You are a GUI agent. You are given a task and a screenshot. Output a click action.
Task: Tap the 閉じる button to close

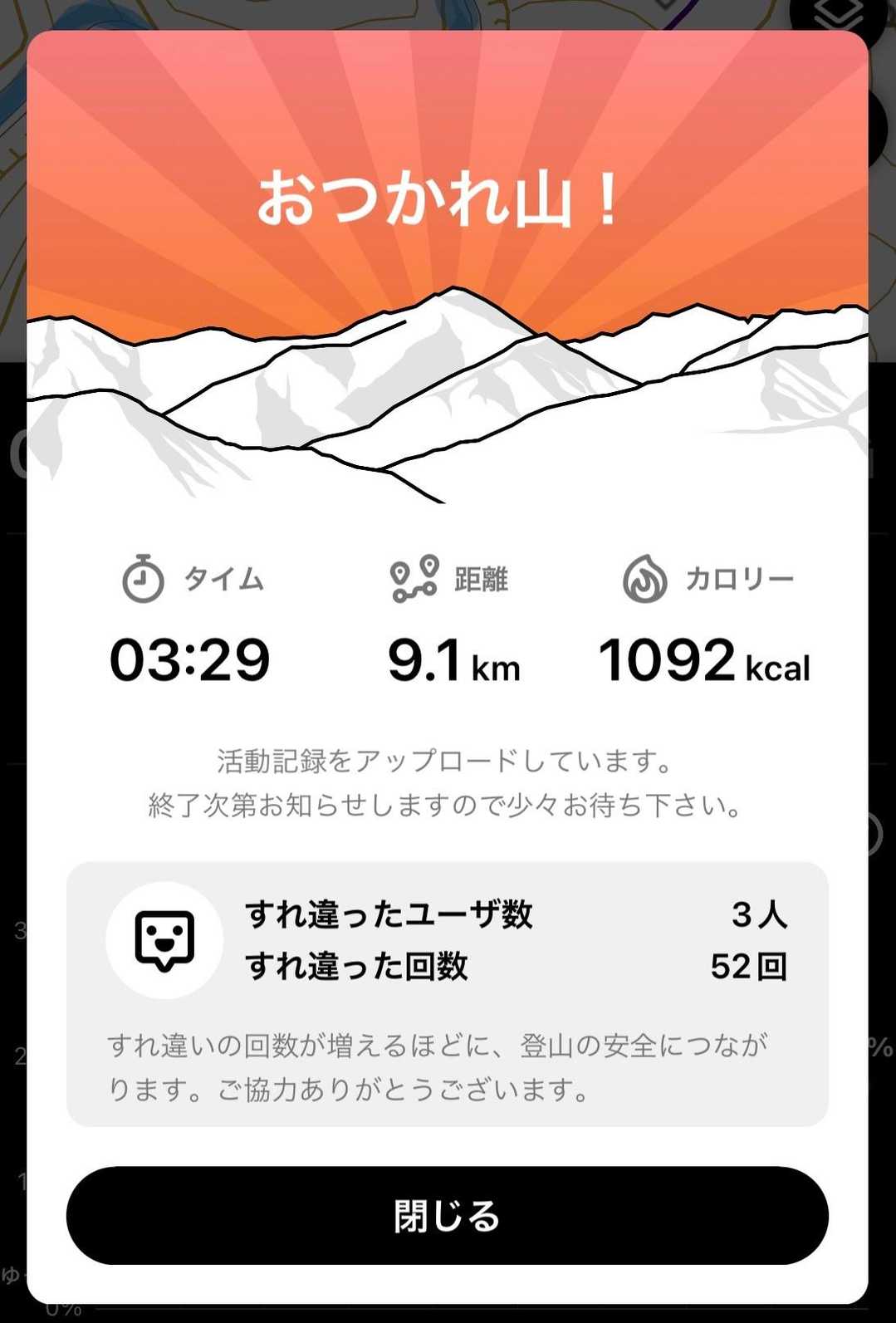coord(447,1215)
